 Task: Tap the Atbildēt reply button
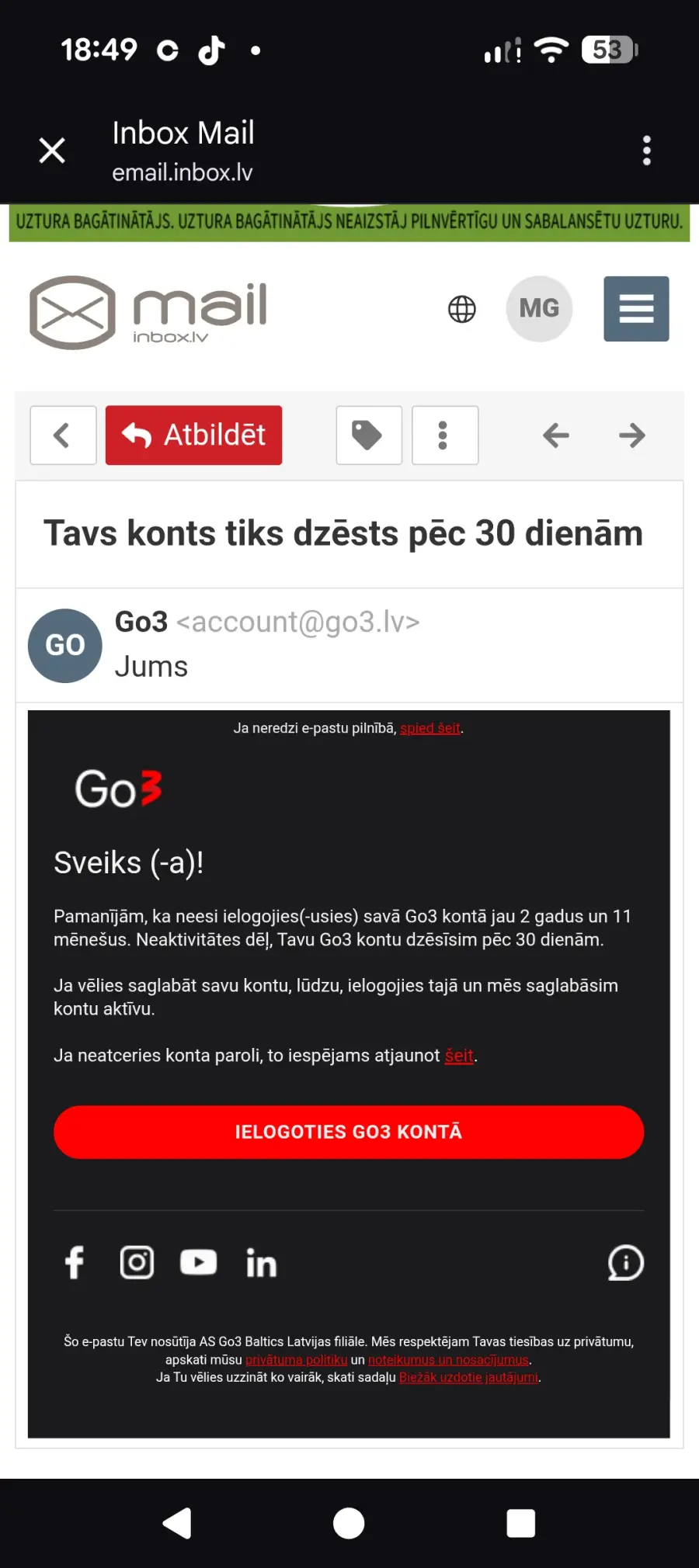194,435
